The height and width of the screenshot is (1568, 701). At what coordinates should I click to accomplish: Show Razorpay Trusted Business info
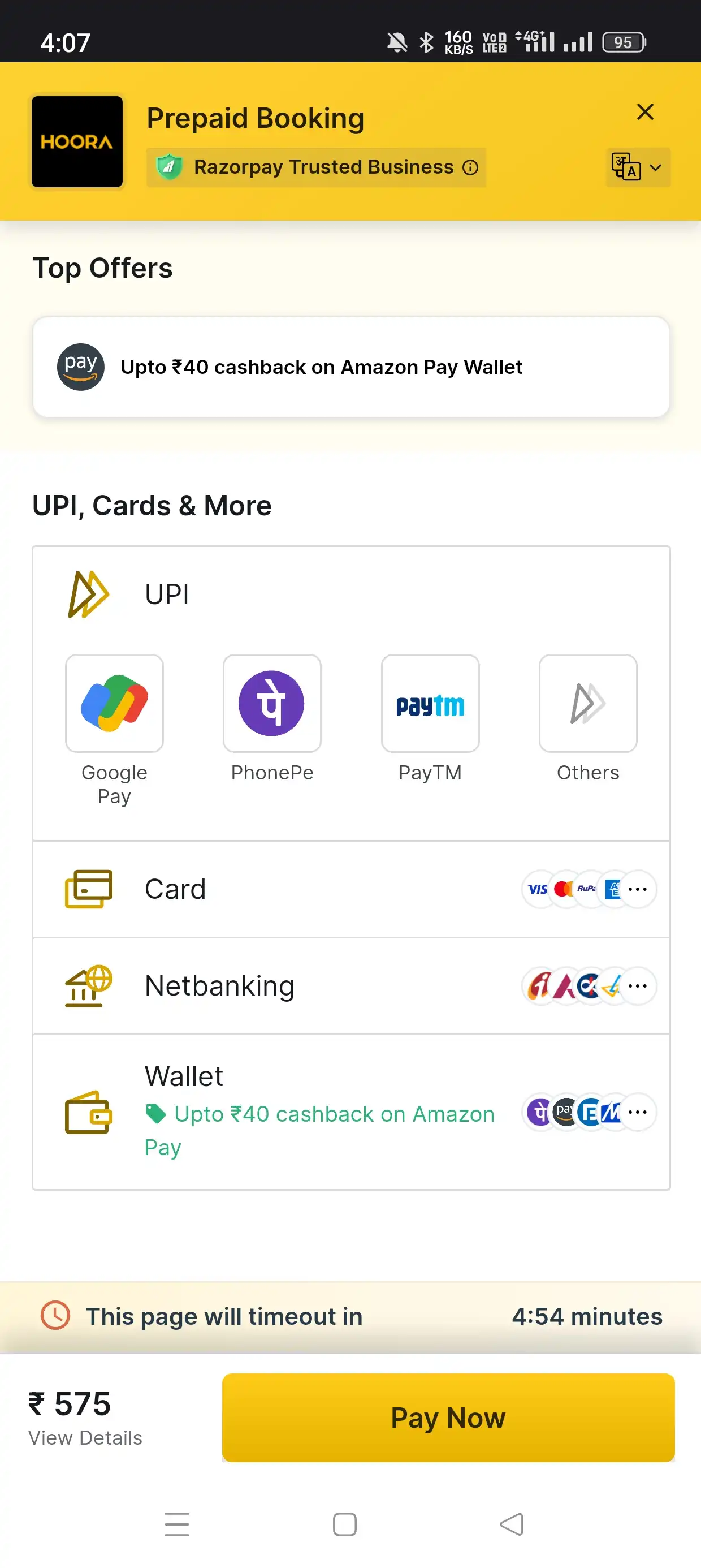(x=470, y=167)
